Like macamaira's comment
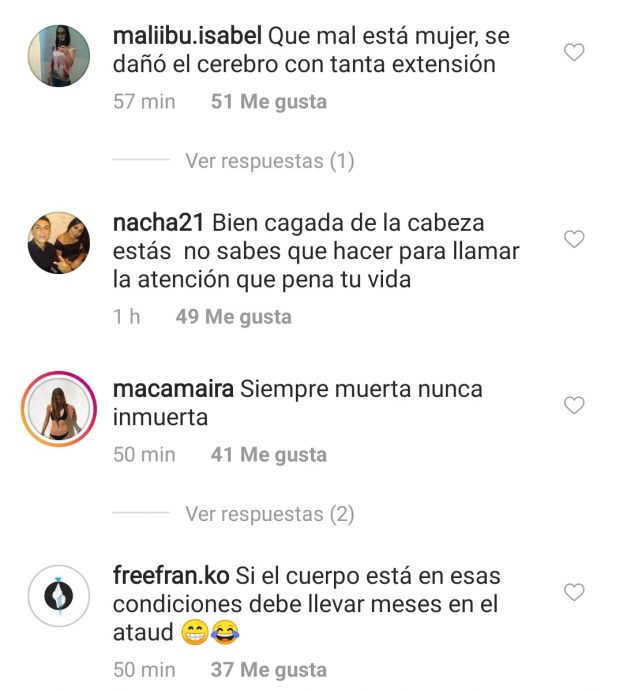623x690 pixels. tap(574, 405)
